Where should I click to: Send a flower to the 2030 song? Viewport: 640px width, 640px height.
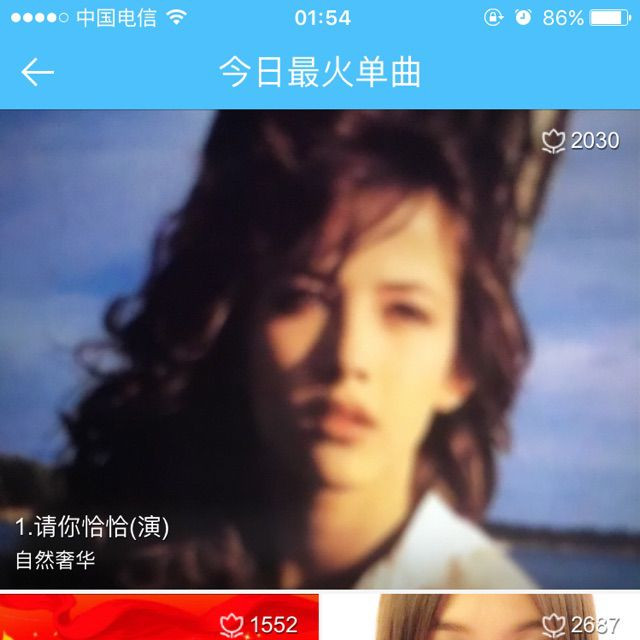[554, 141]
